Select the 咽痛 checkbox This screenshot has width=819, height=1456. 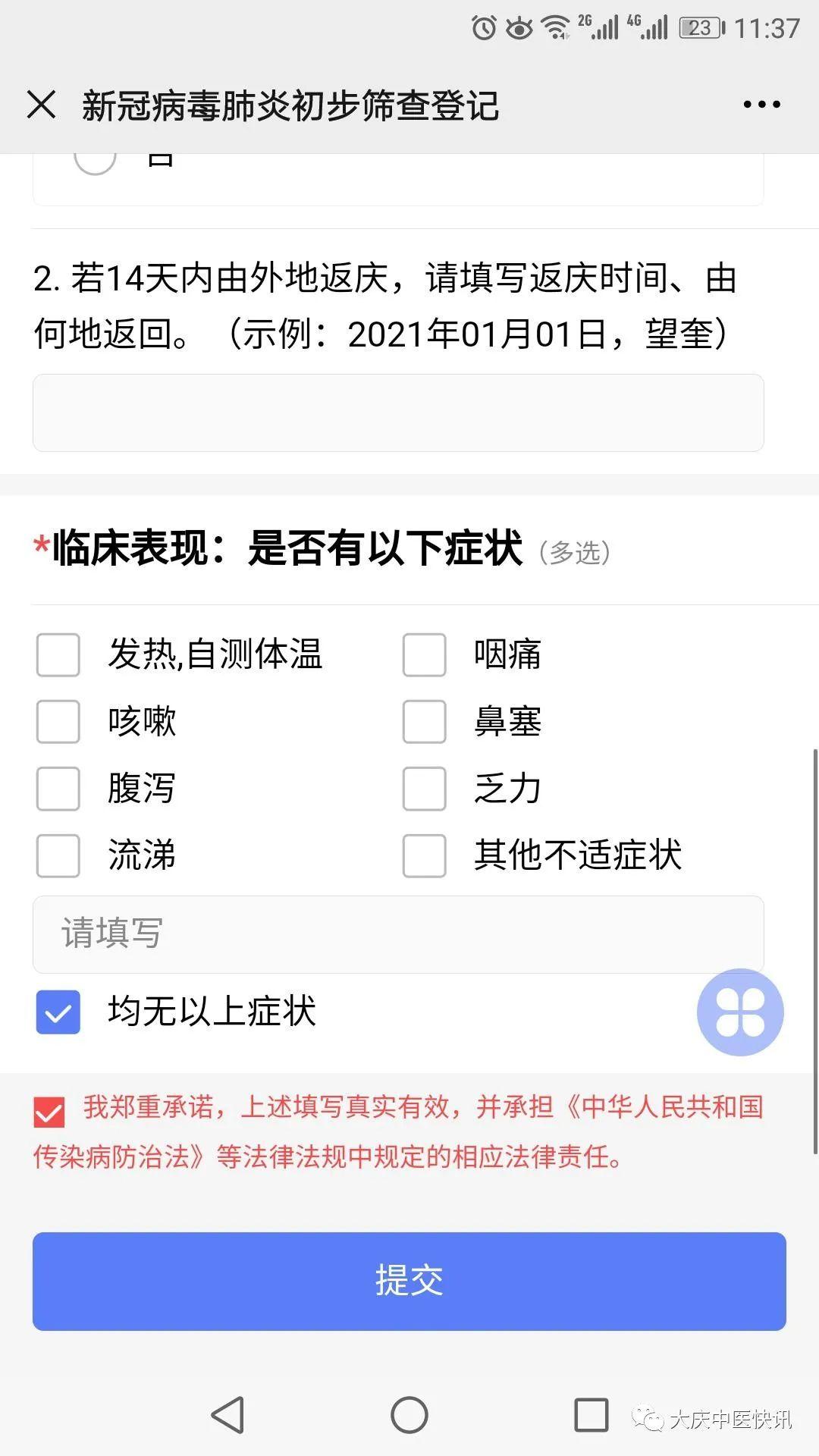click(424, 654)
